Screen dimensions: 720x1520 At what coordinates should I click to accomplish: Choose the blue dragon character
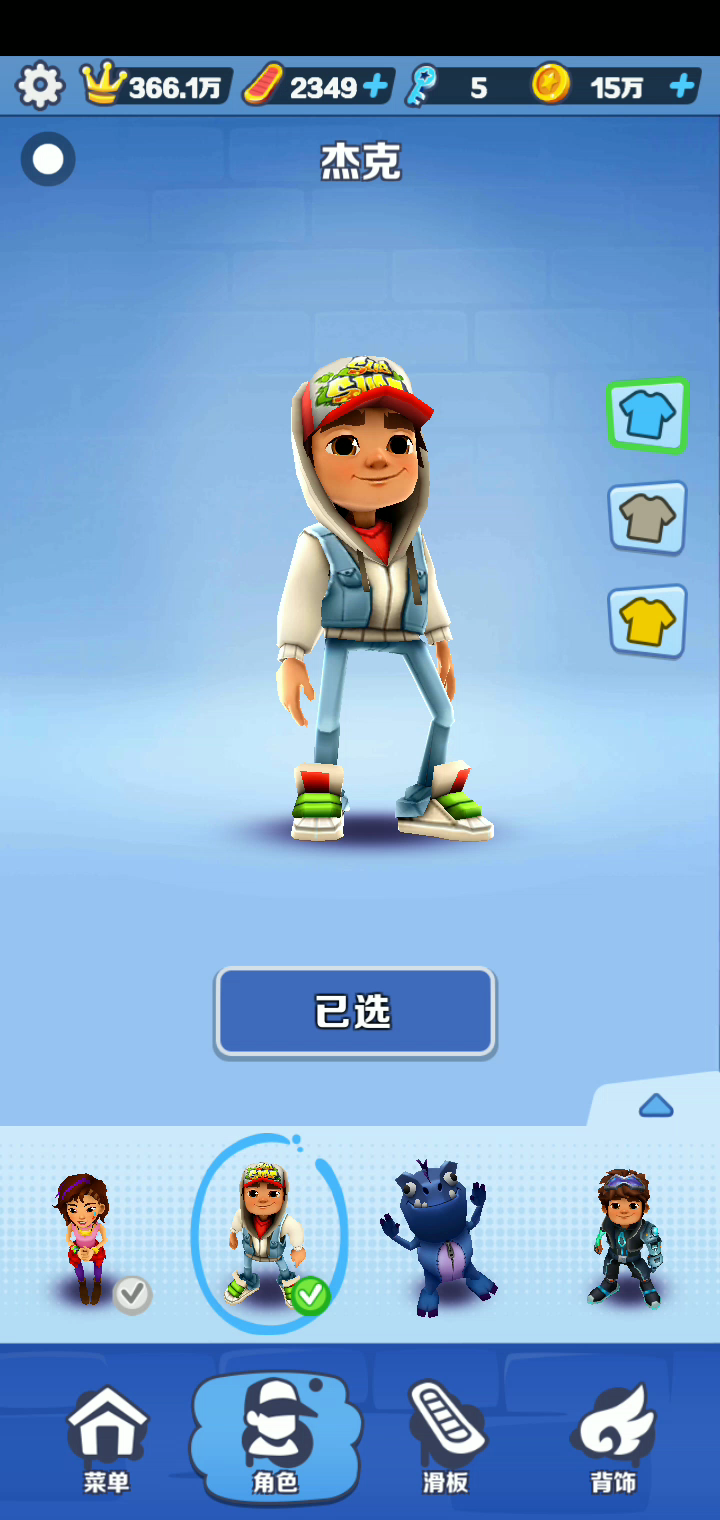pos(437,1238)
